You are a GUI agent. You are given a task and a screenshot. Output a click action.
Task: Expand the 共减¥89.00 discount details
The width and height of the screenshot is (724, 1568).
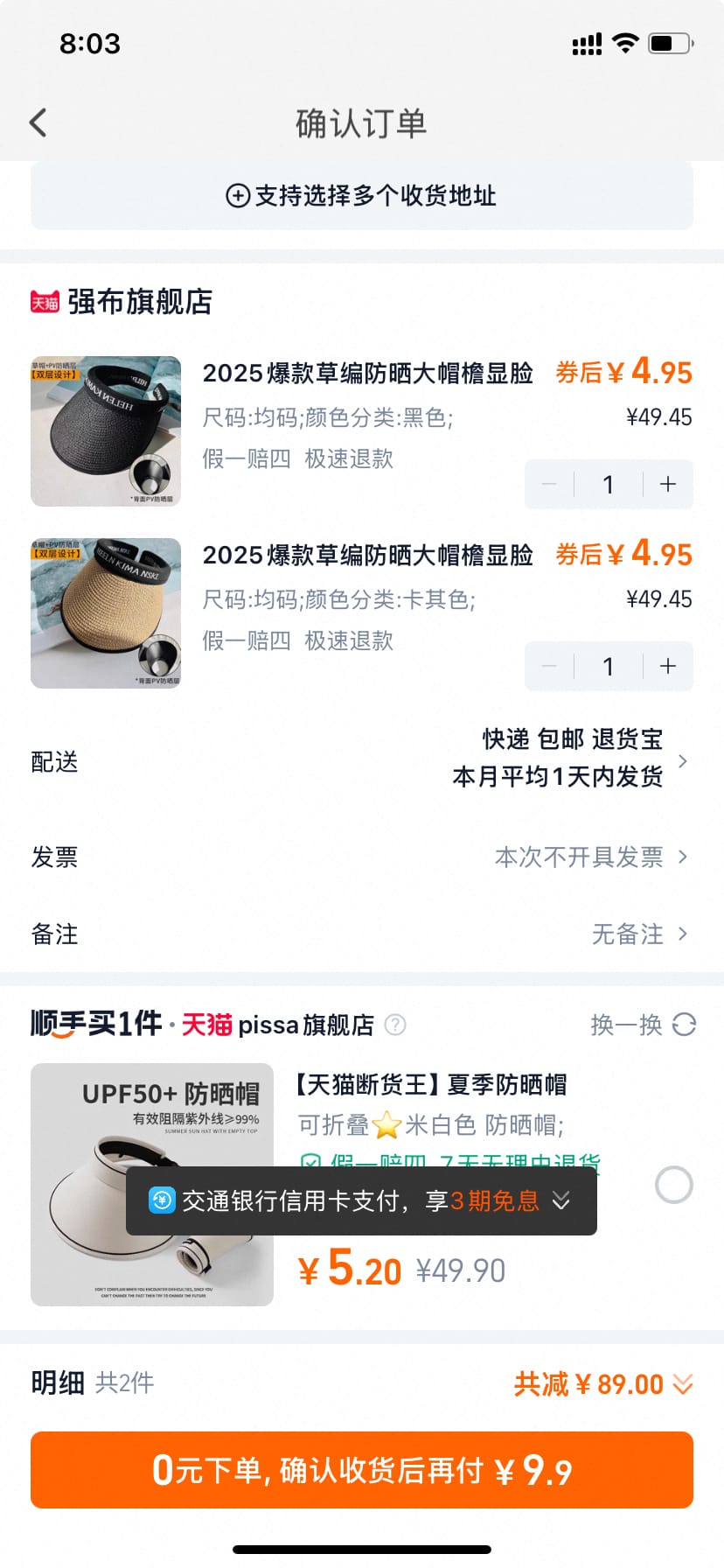coord(683,1383)
